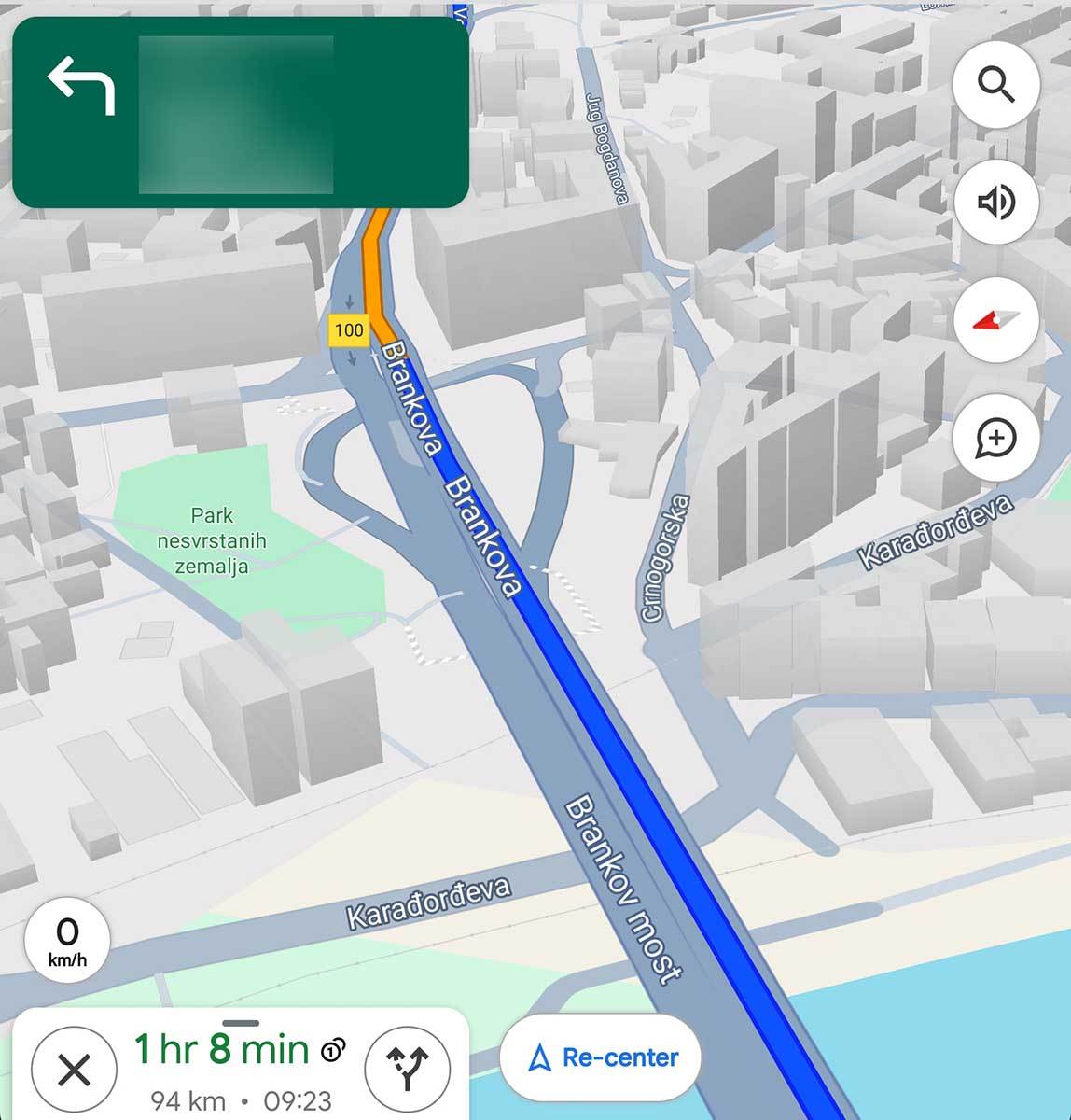The height and width of the screenshot is (1120, 1071).
Task: Toggle sound off using the speaker button
Action: [997, 202]
